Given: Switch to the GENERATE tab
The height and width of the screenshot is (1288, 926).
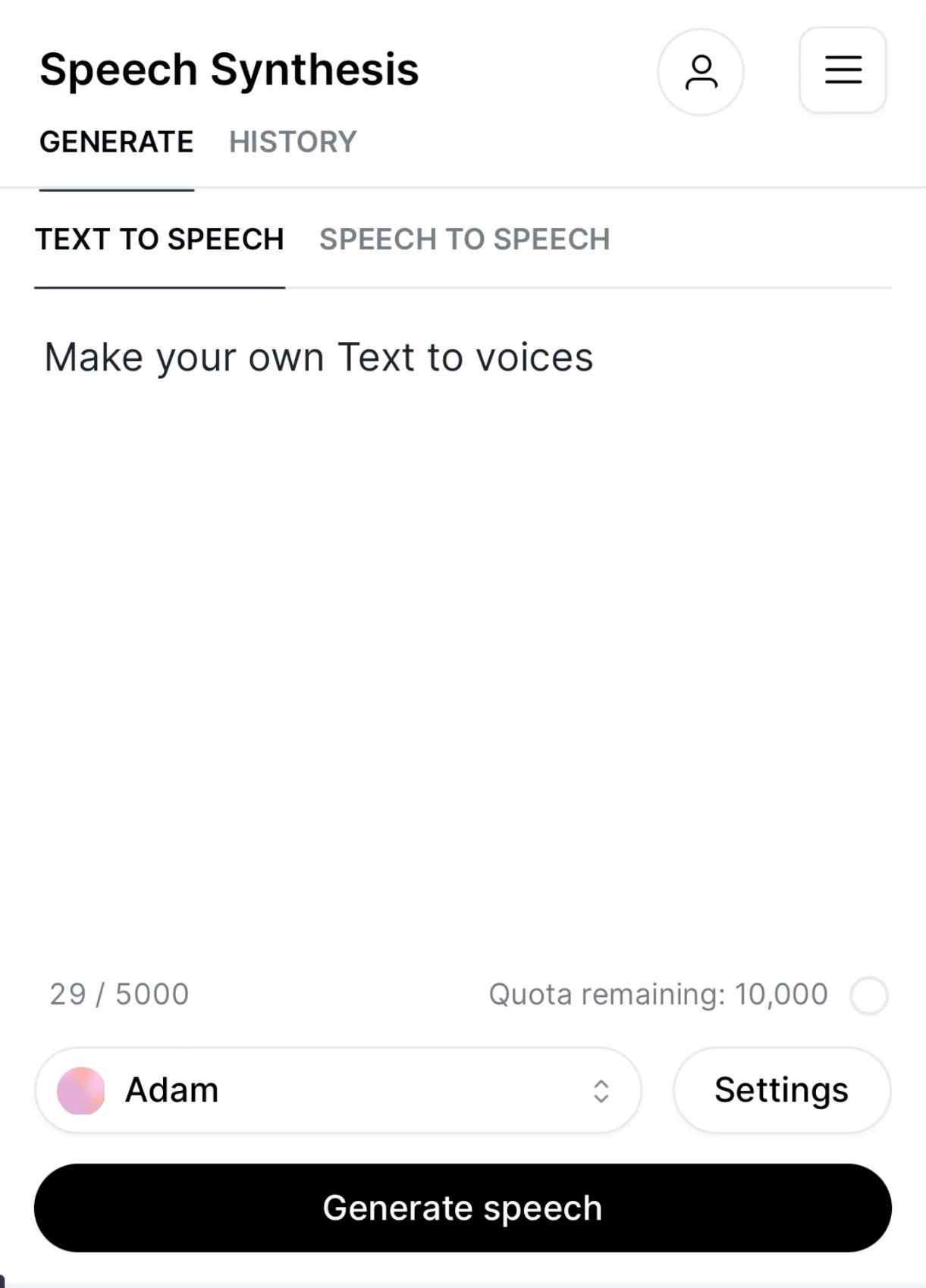Looking at the screenshot, I should pos(117,141).
